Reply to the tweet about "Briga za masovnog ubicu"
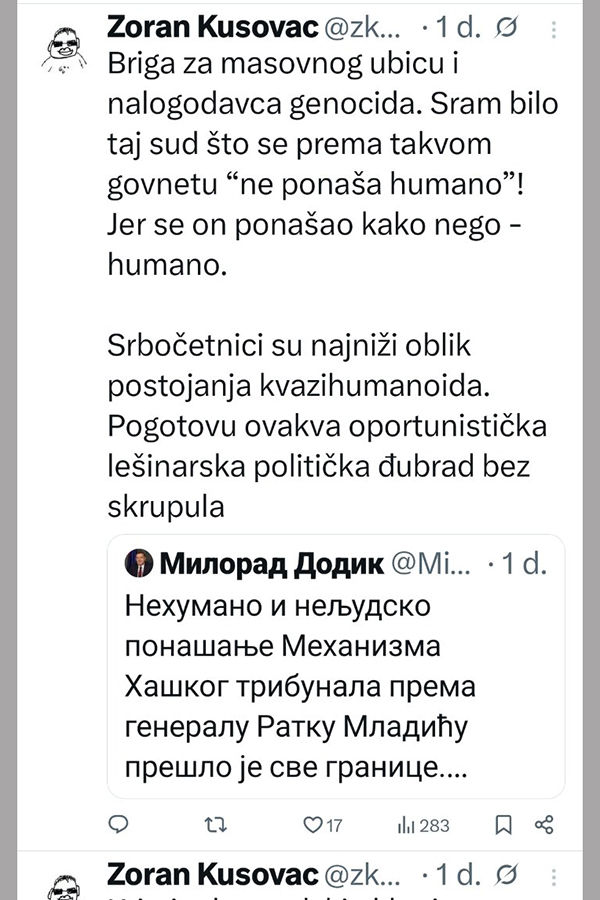This screenshot has height=900, width=600. coord(118,825)
